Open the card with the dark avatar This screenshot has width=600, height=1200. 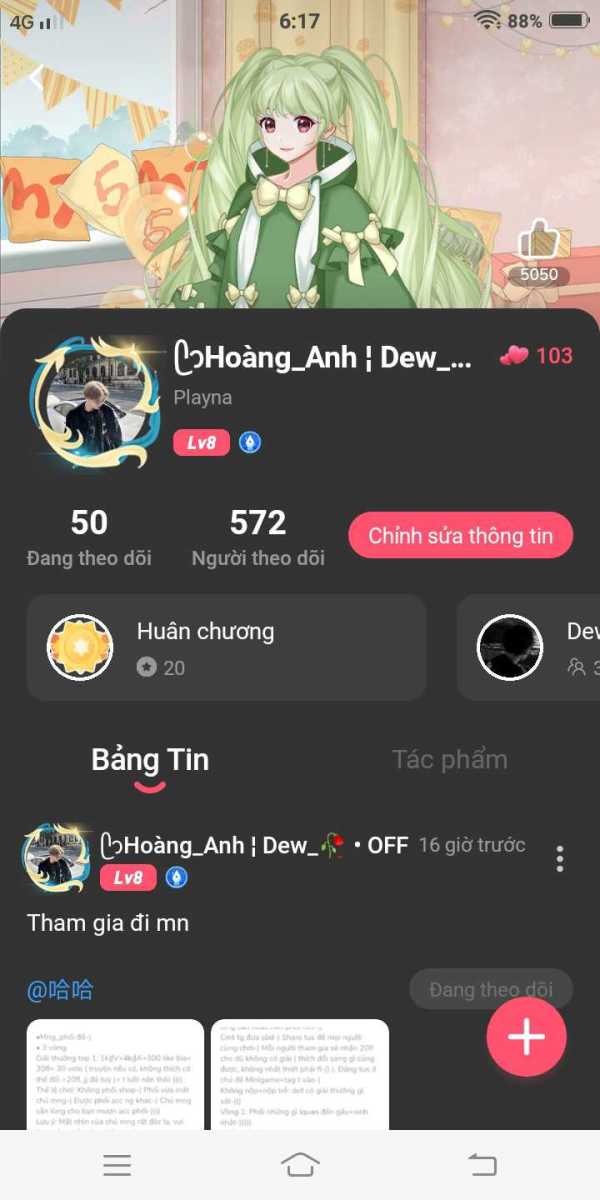[528, 647]
